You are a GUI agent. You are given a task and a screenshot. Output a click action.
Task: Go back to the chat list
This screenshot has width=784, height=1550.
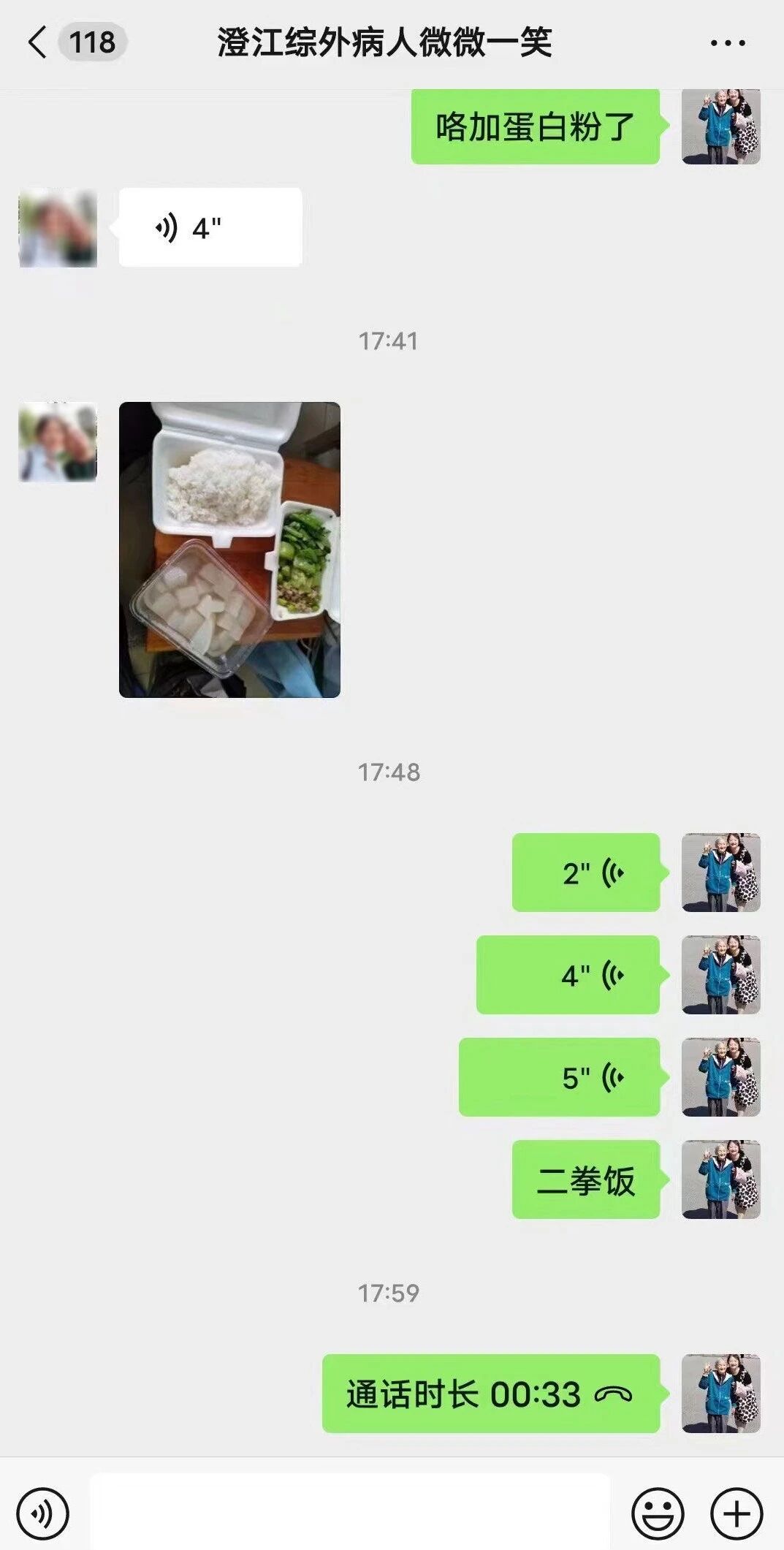(x=38, y=42)
